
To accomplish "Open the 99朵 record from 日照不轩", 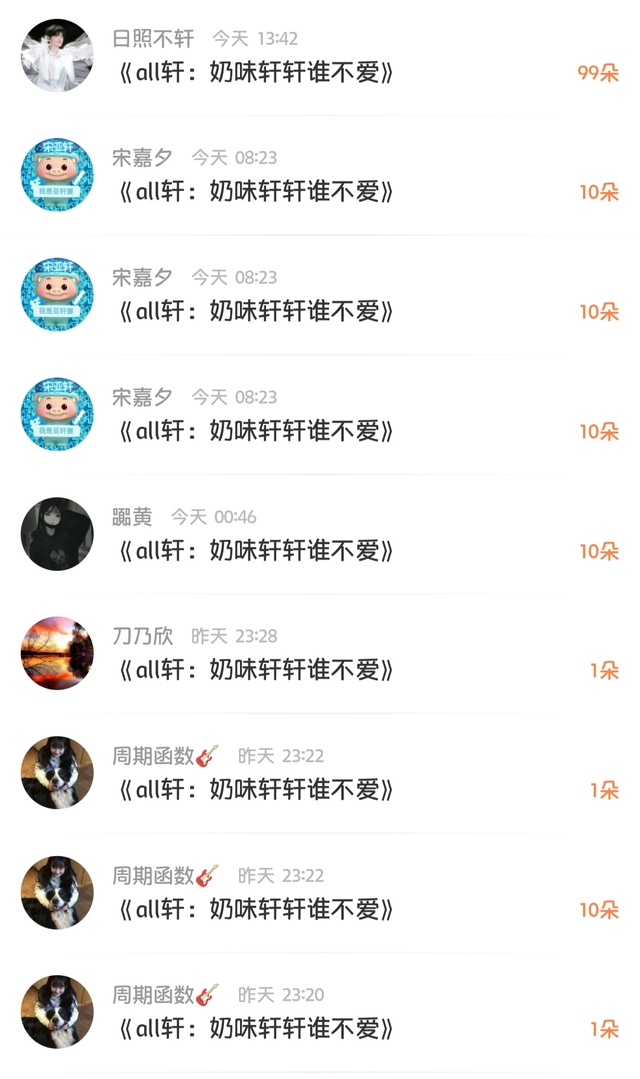I will (320, 56).
